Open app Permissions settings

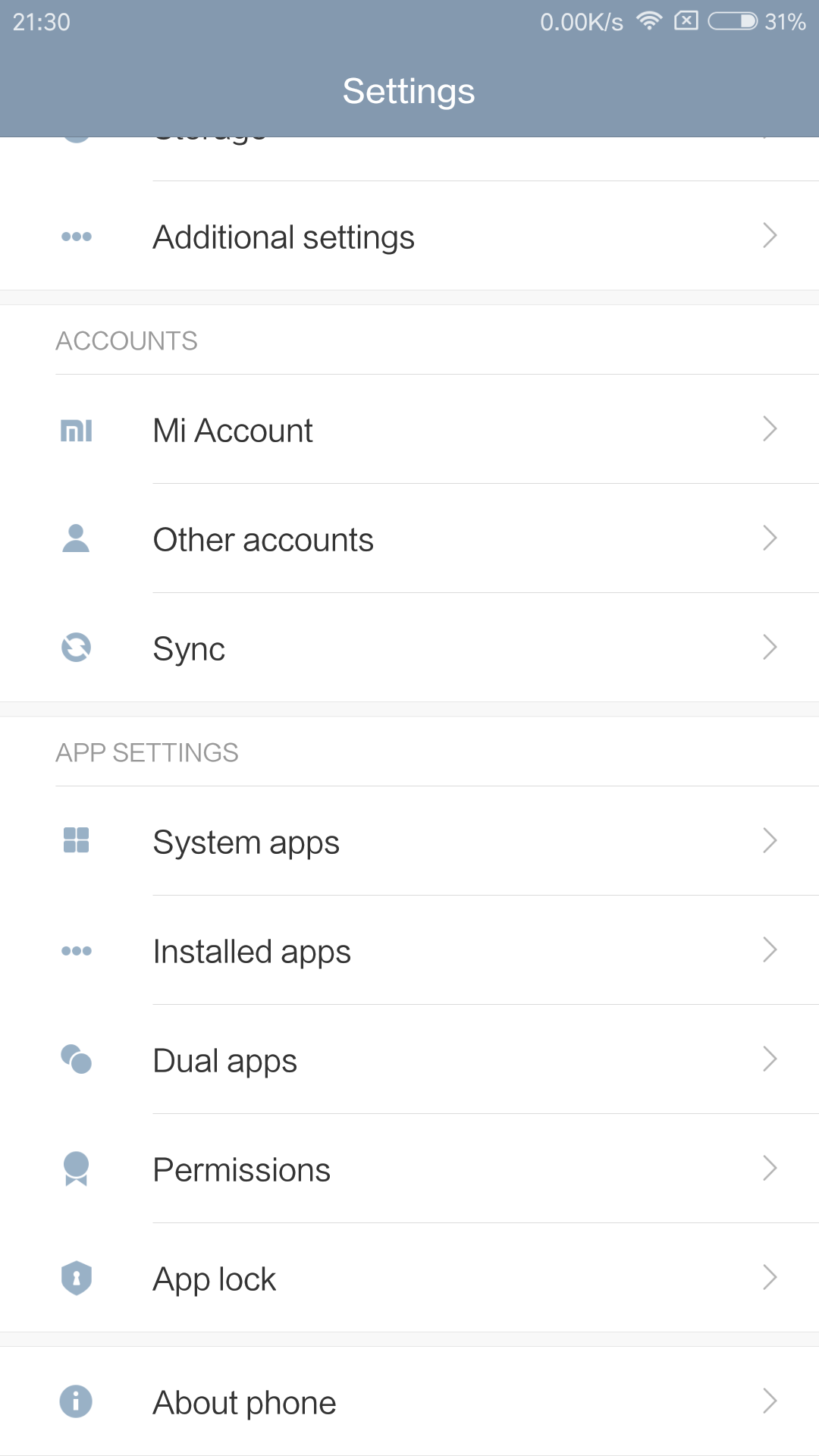(409, 1169)
